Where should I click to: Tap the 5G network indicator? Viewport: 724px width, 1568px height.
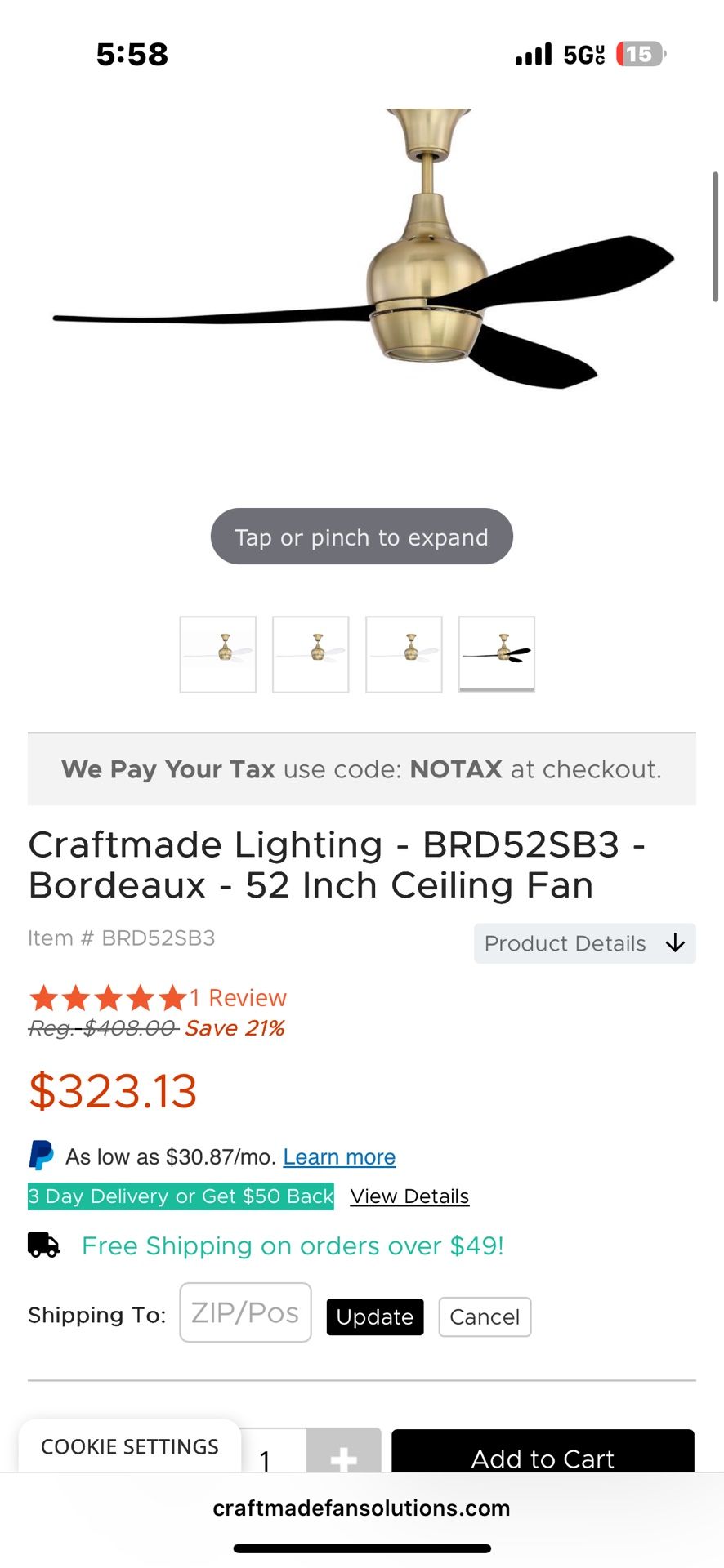pos(582,53)
